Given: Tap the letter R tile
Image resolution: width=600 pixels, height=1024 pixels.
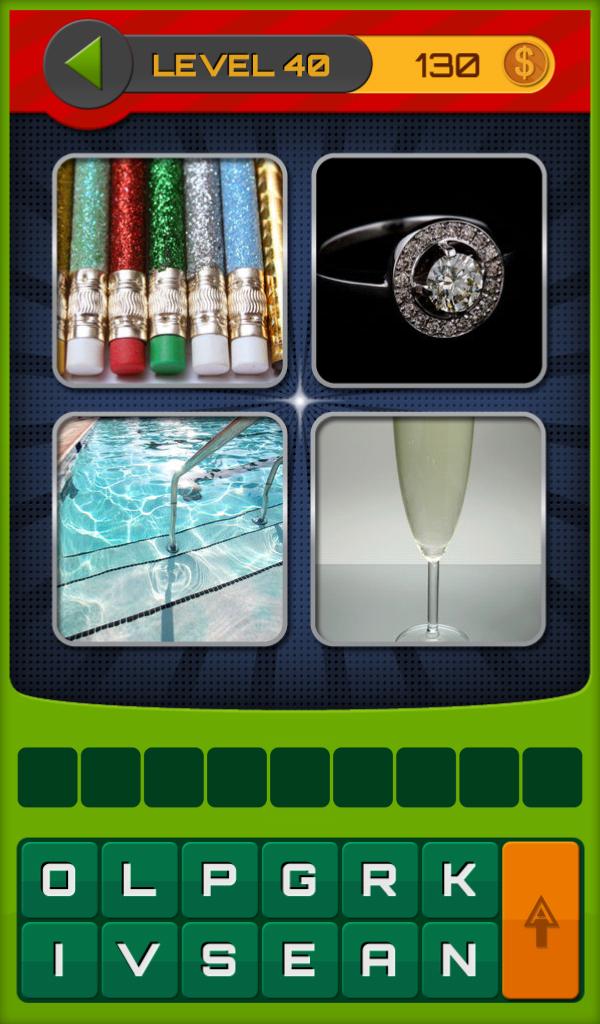Looking at the screenshot, I should [379, 881].
